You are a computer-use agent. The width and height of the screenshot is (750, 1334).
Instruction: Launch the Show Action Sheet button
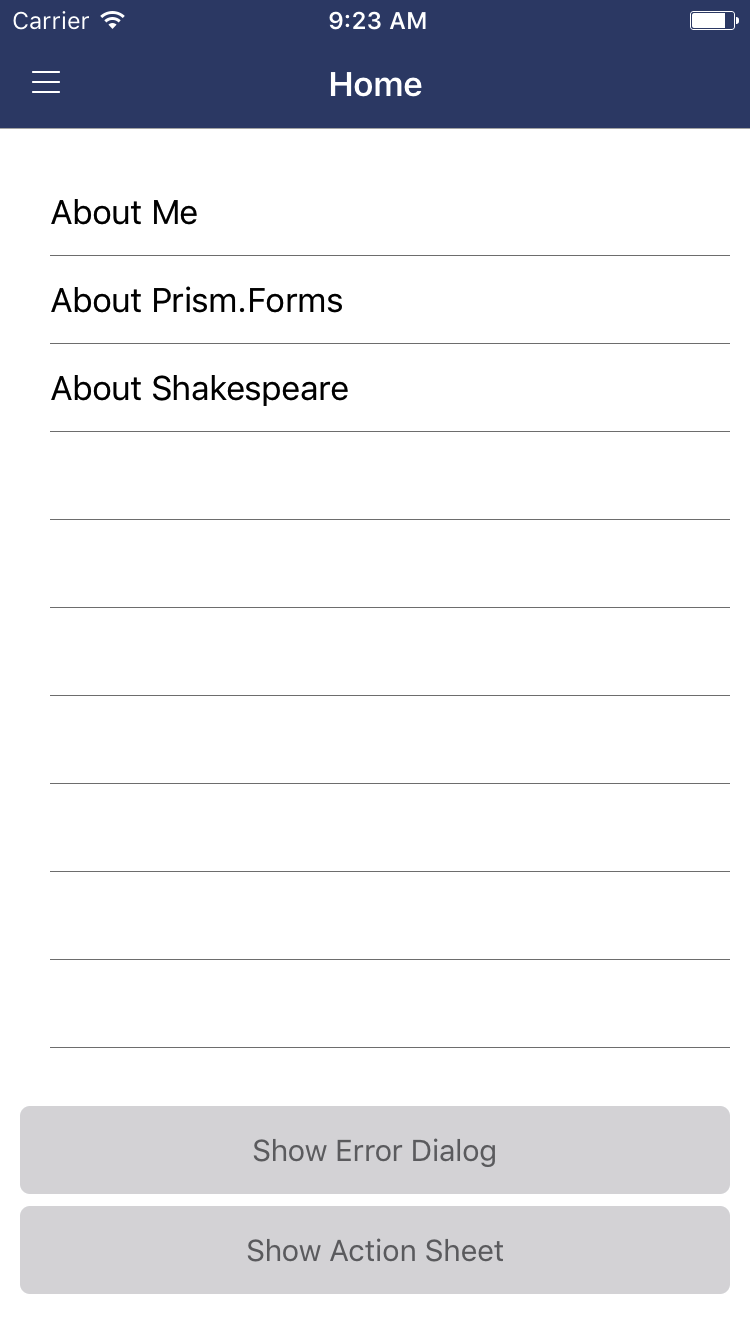coord(375,1250)
